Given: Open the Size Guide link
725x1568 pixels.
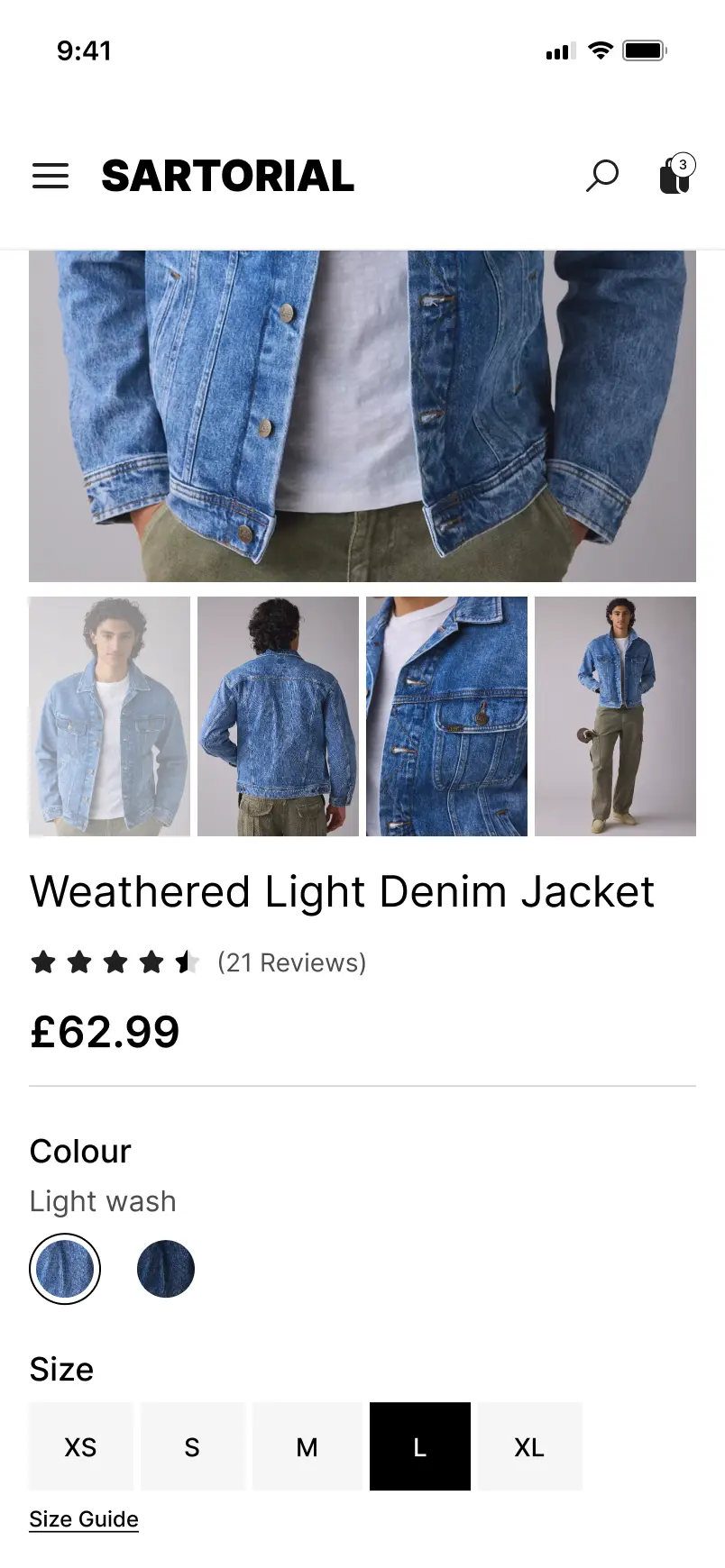Looking at the screenshot, I should click(84, 1519).
